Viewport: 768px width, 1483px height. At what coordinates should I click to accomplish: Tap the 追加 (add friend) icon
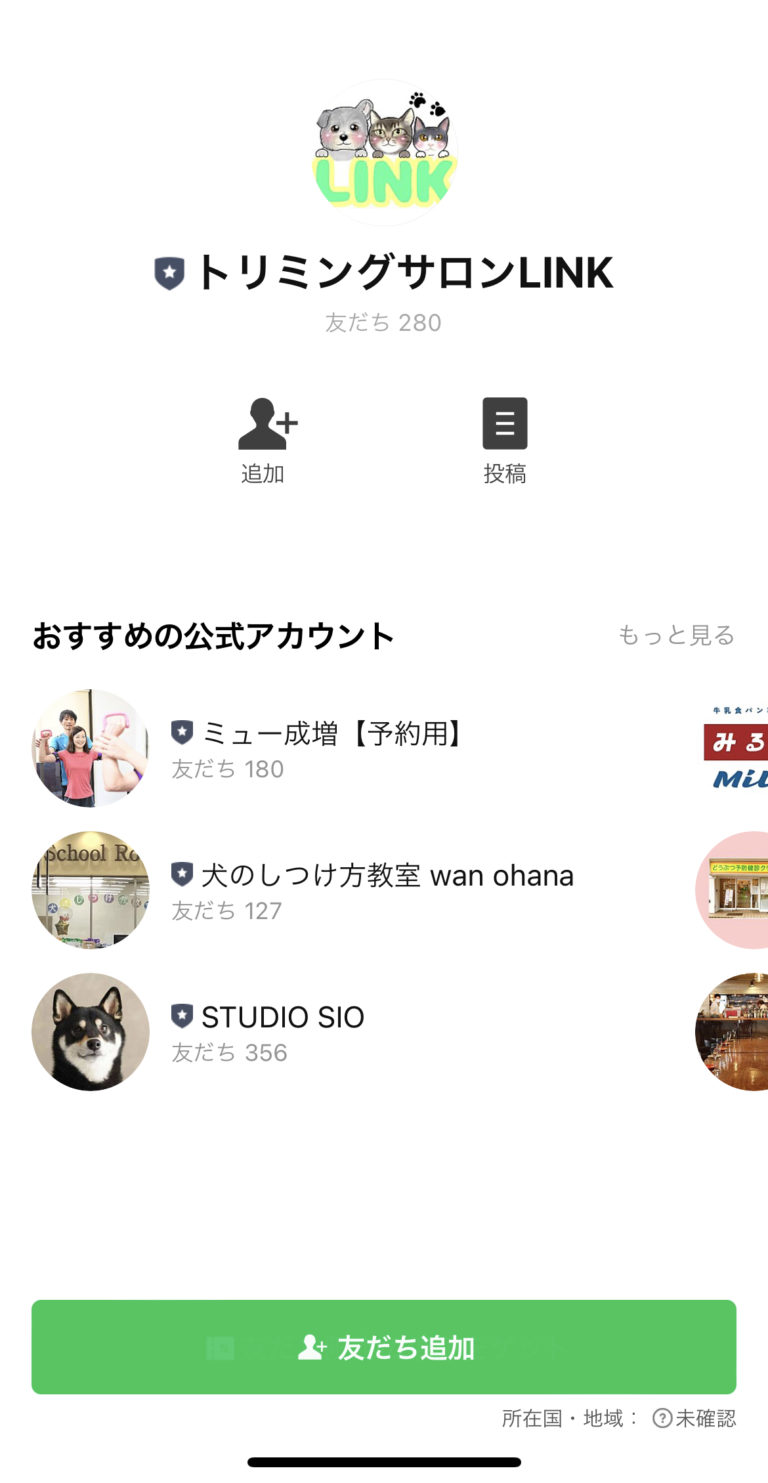[264, 423]
